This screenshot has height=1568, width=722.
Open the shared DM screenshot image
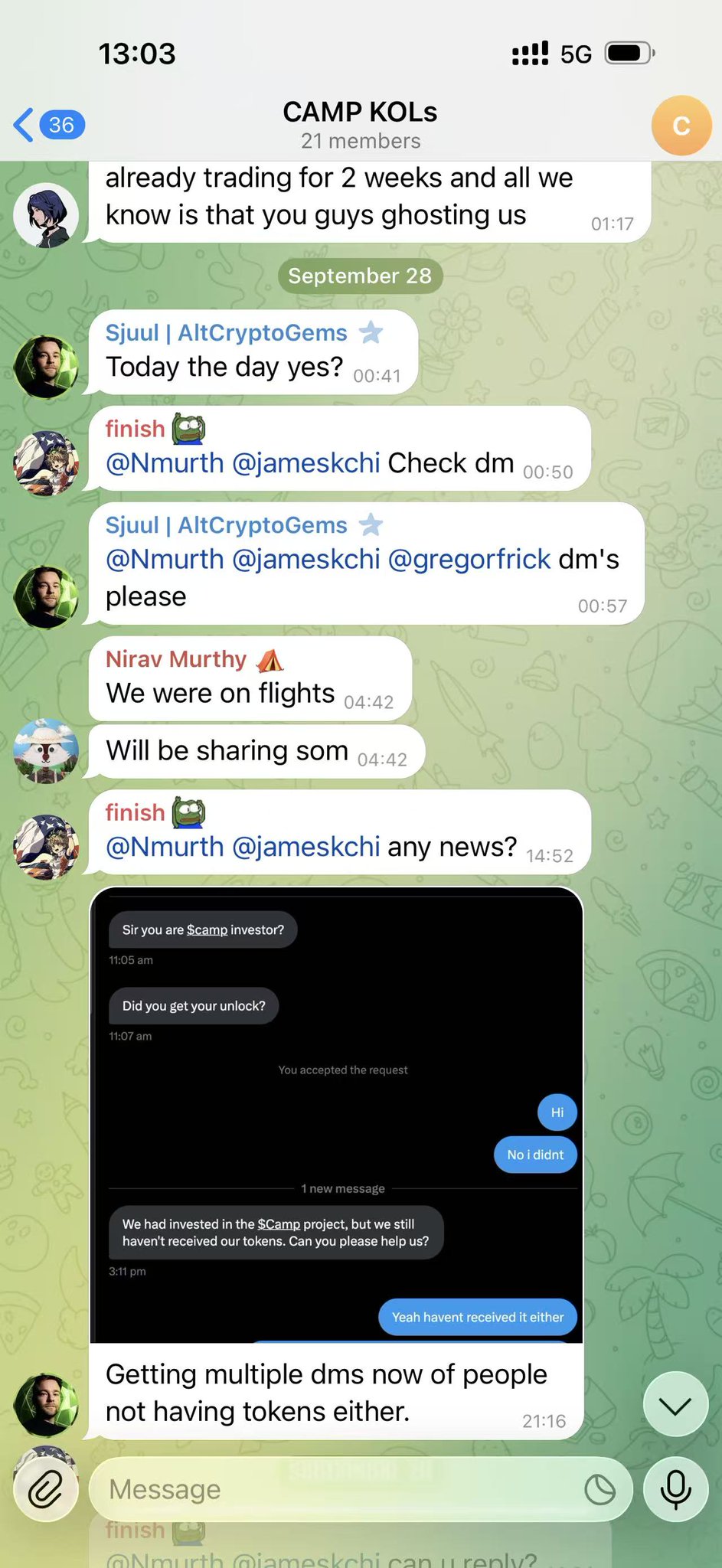pyautogui.click(x=337, y=1116)
